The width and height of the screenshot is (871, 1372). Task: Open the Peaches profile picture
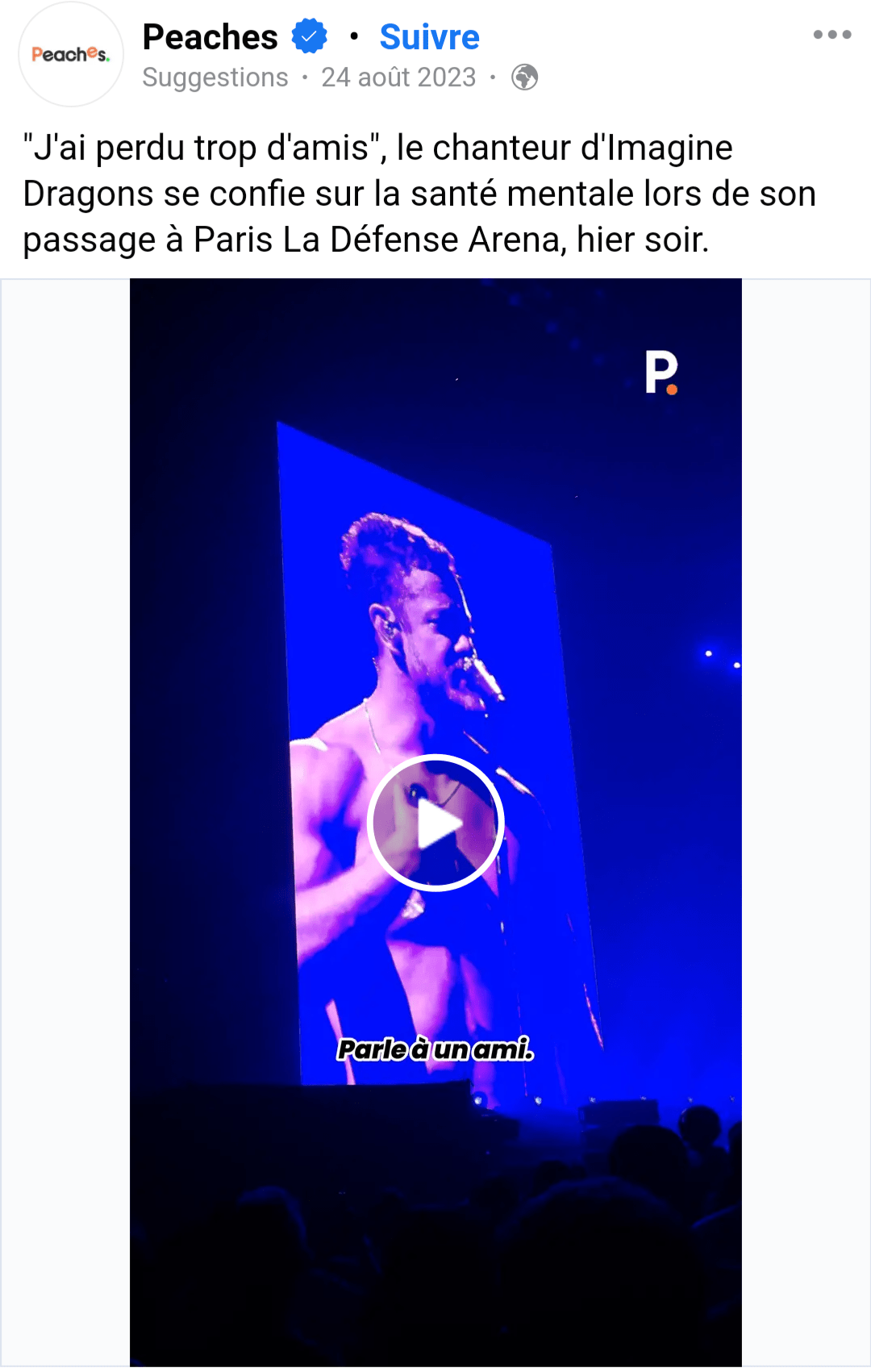tap(71, 55)
